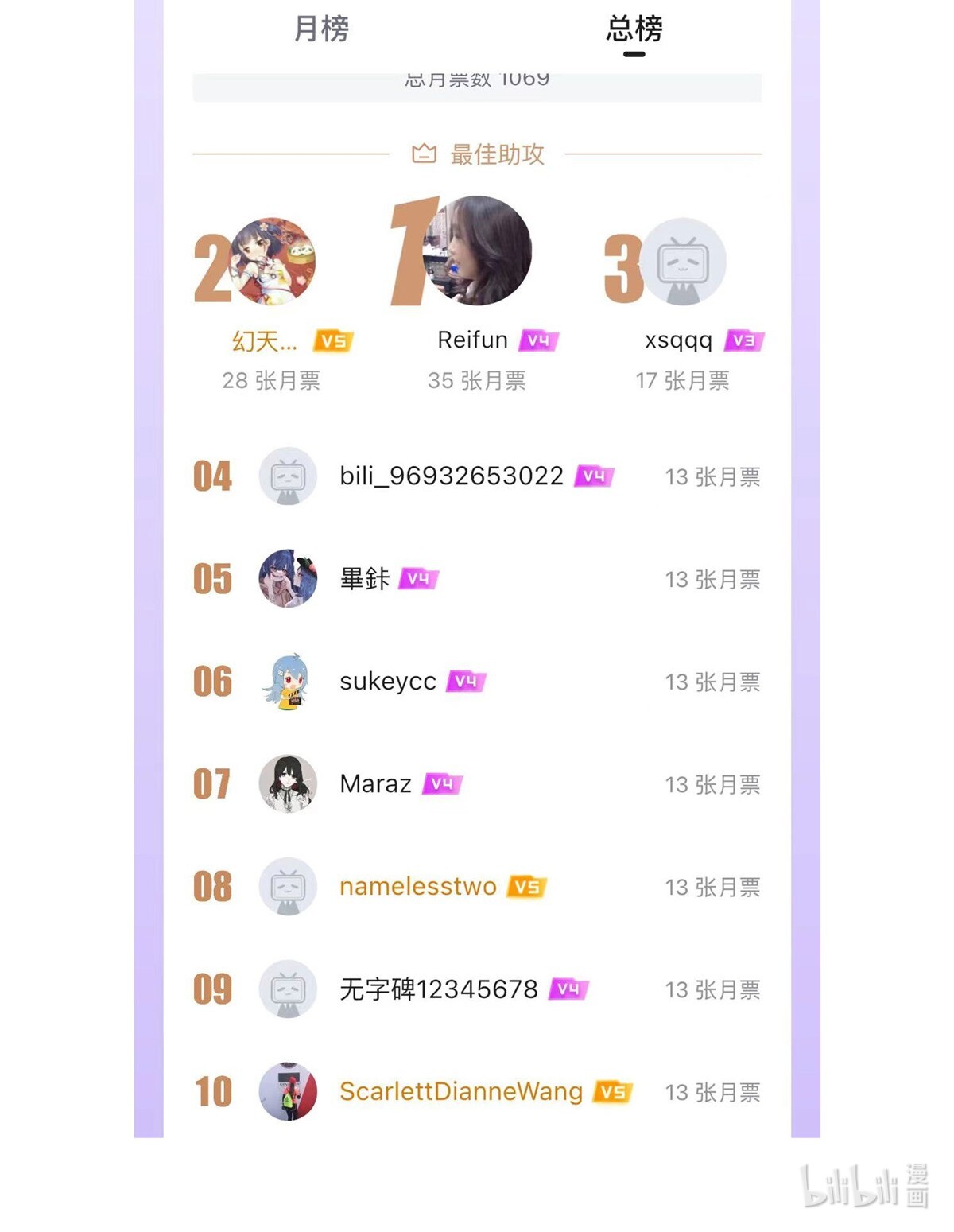Click the crown icon next to 最佳助攻
This screenshot has height=1232, width=954.
[425, 155]
